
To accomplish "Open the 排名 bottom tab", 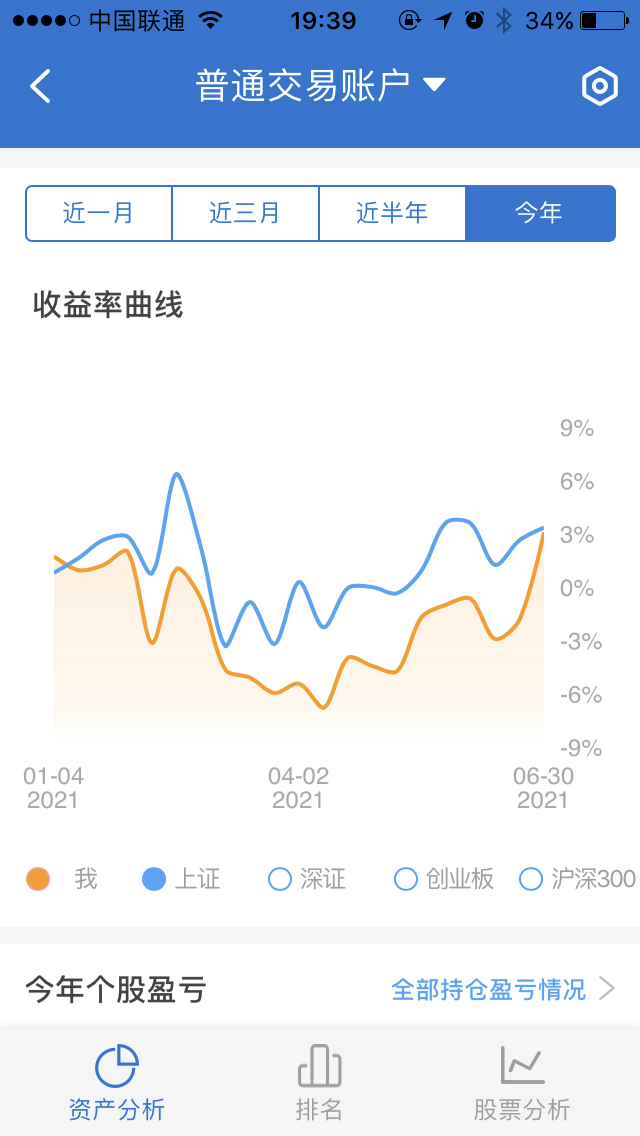I will (x=319, y=1082).
